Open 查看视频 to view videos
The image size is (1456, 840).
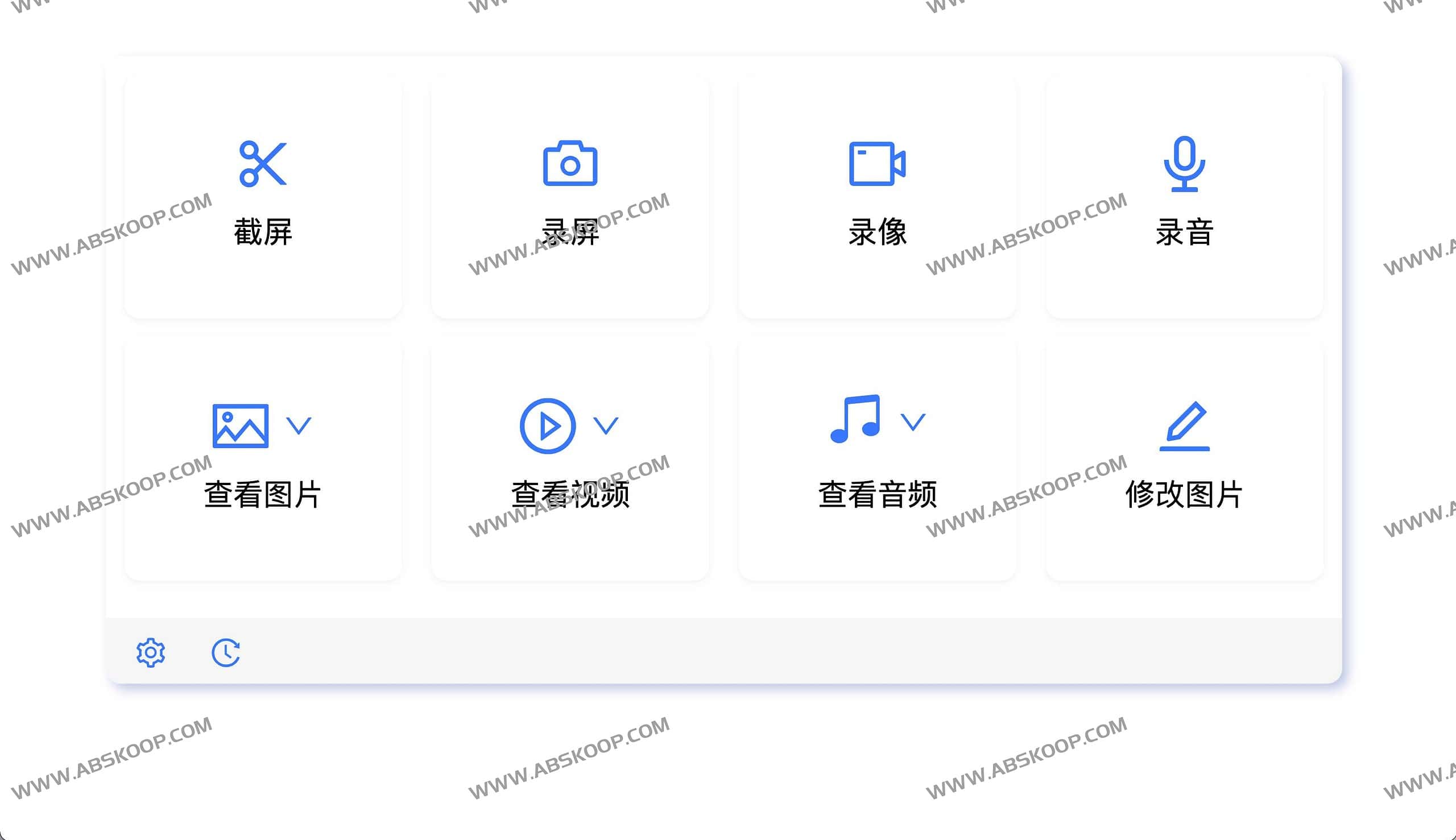(x=548, y=427)
